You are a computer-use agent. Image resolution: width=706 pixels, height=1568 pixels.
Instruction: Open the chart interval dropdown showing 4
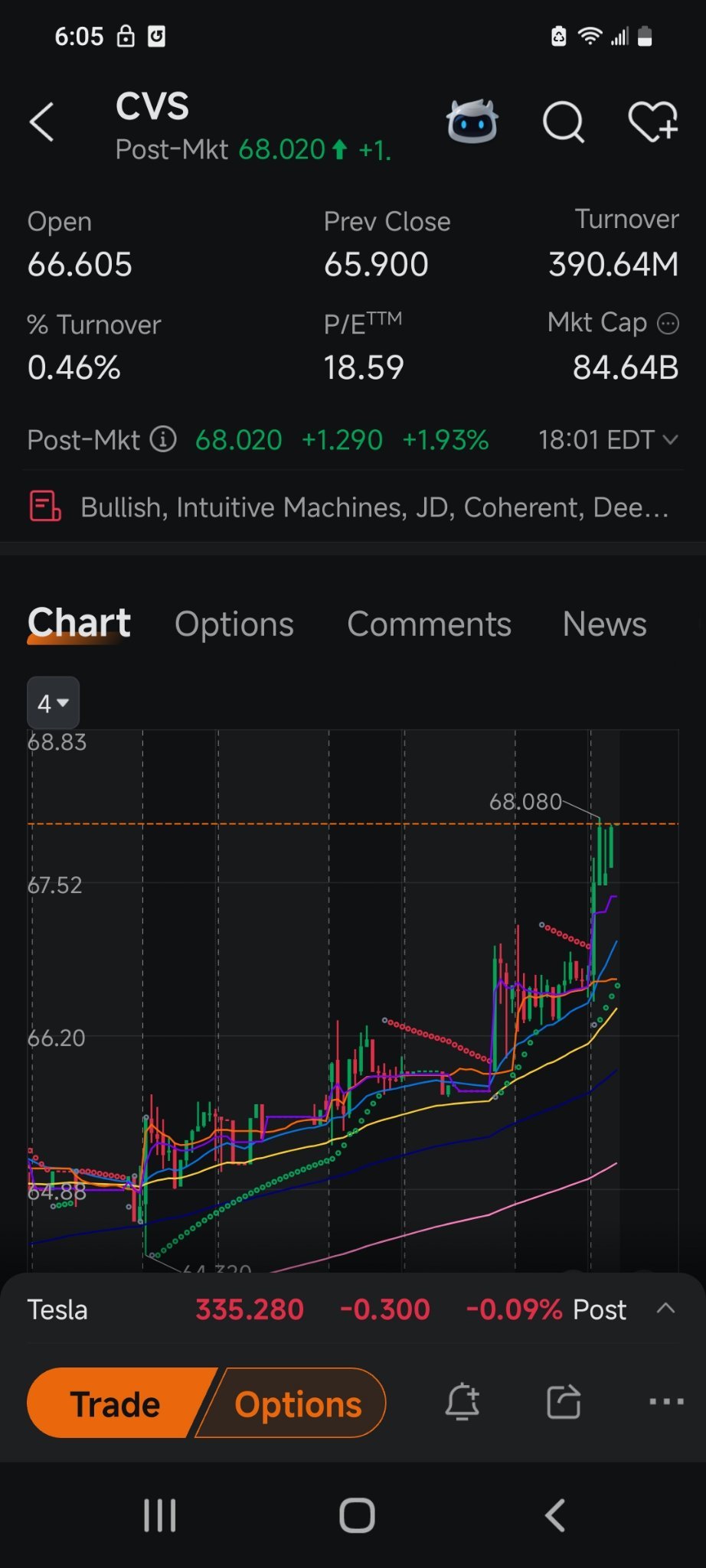point(54,703)
